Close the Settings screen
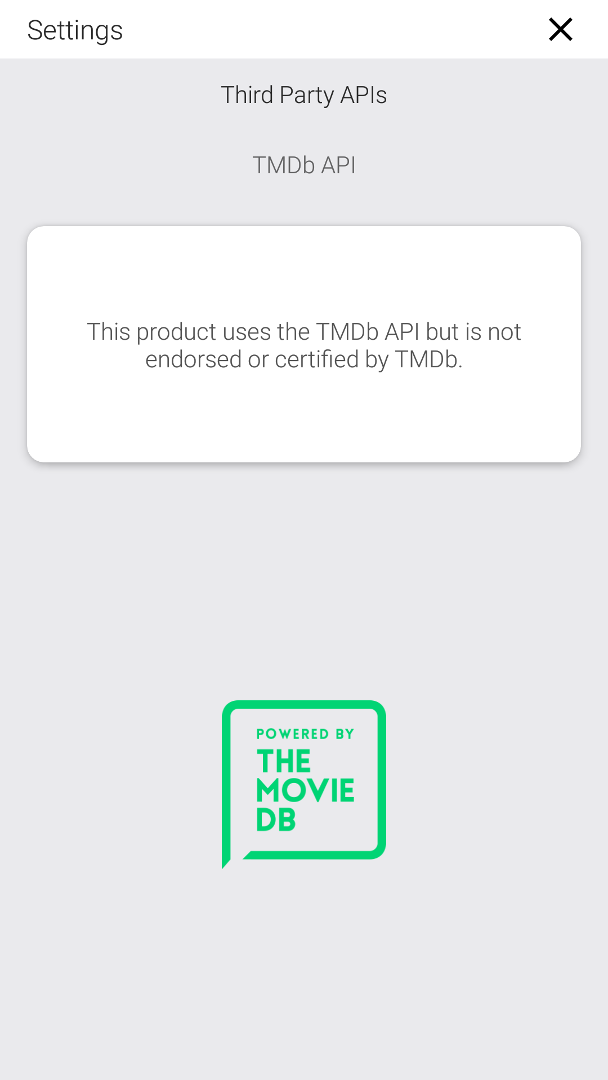Viewport: 608px width, 1080px height. point(560,30)
